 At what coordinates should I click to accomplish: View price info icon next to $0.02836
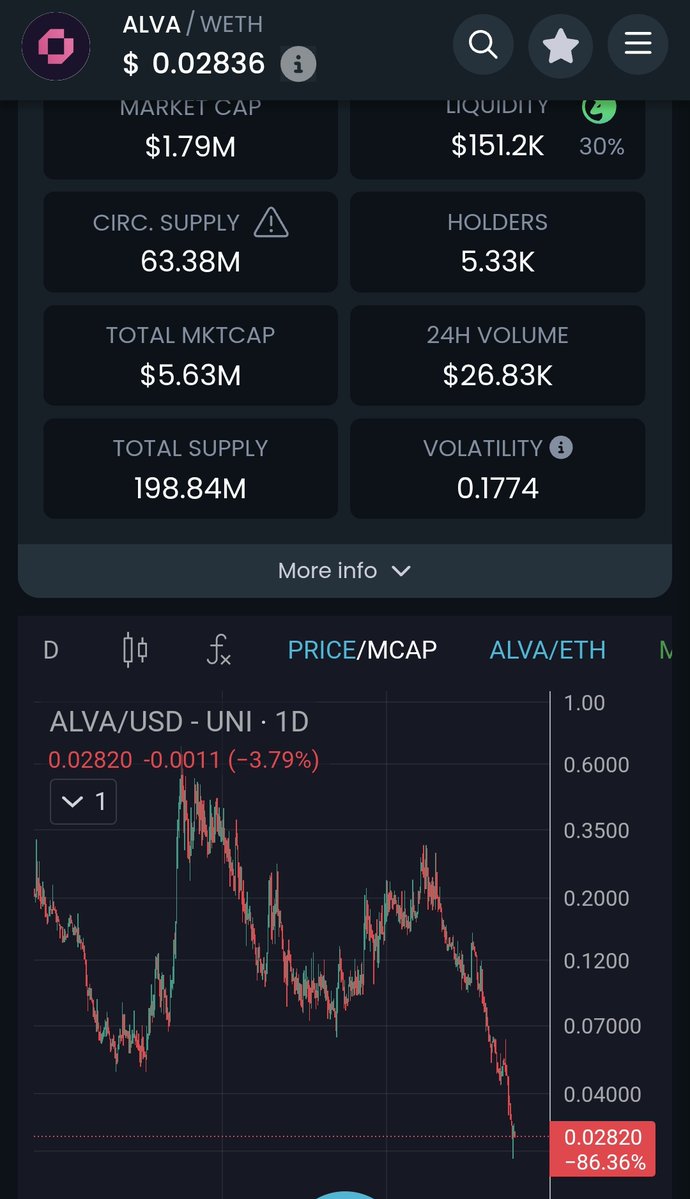(x=298, y=65)
